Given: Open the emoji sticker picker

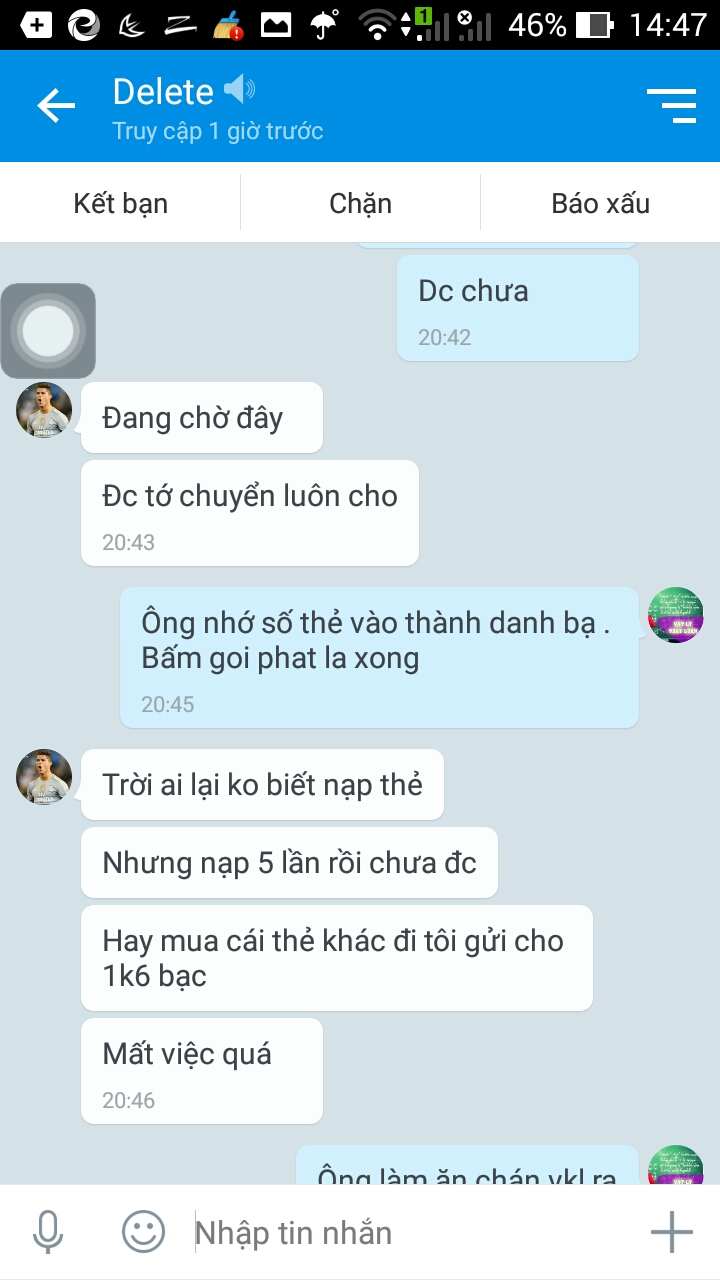Looking at the screenshot, I should tap(143, 1232).
